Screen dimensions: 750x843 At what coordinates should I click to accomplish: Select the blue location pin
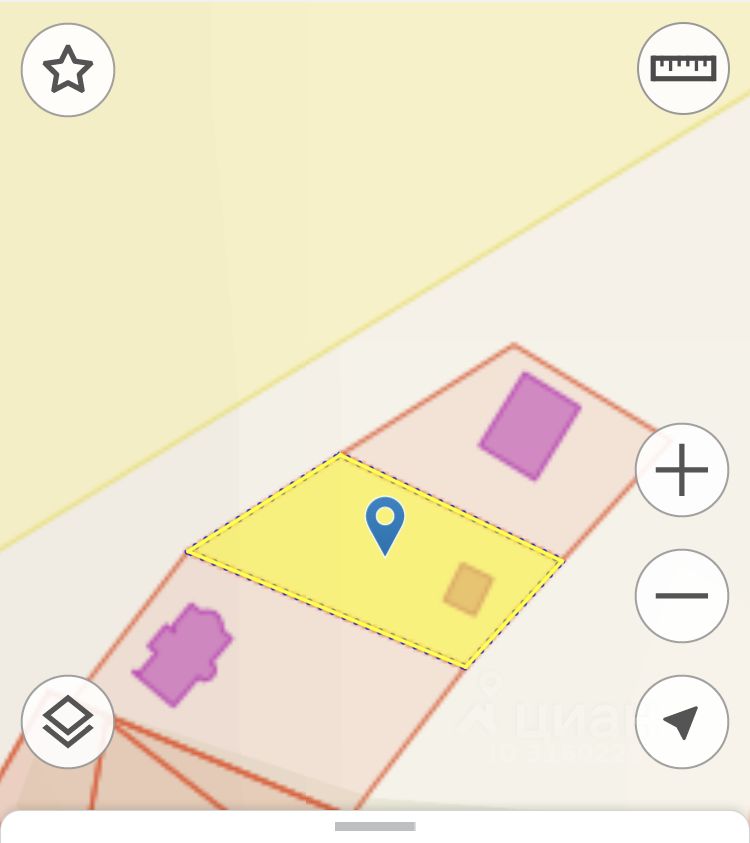[x=385, y=522]
